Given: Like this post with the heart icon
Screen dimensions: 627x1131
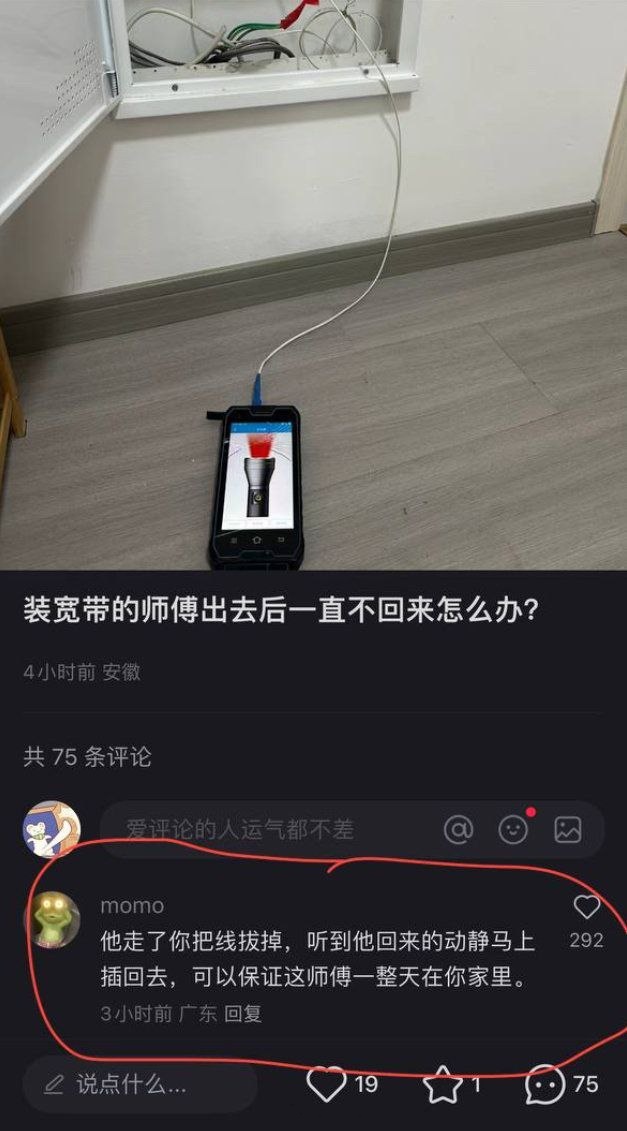Looking at the screenshot, I should (327, 1084).
